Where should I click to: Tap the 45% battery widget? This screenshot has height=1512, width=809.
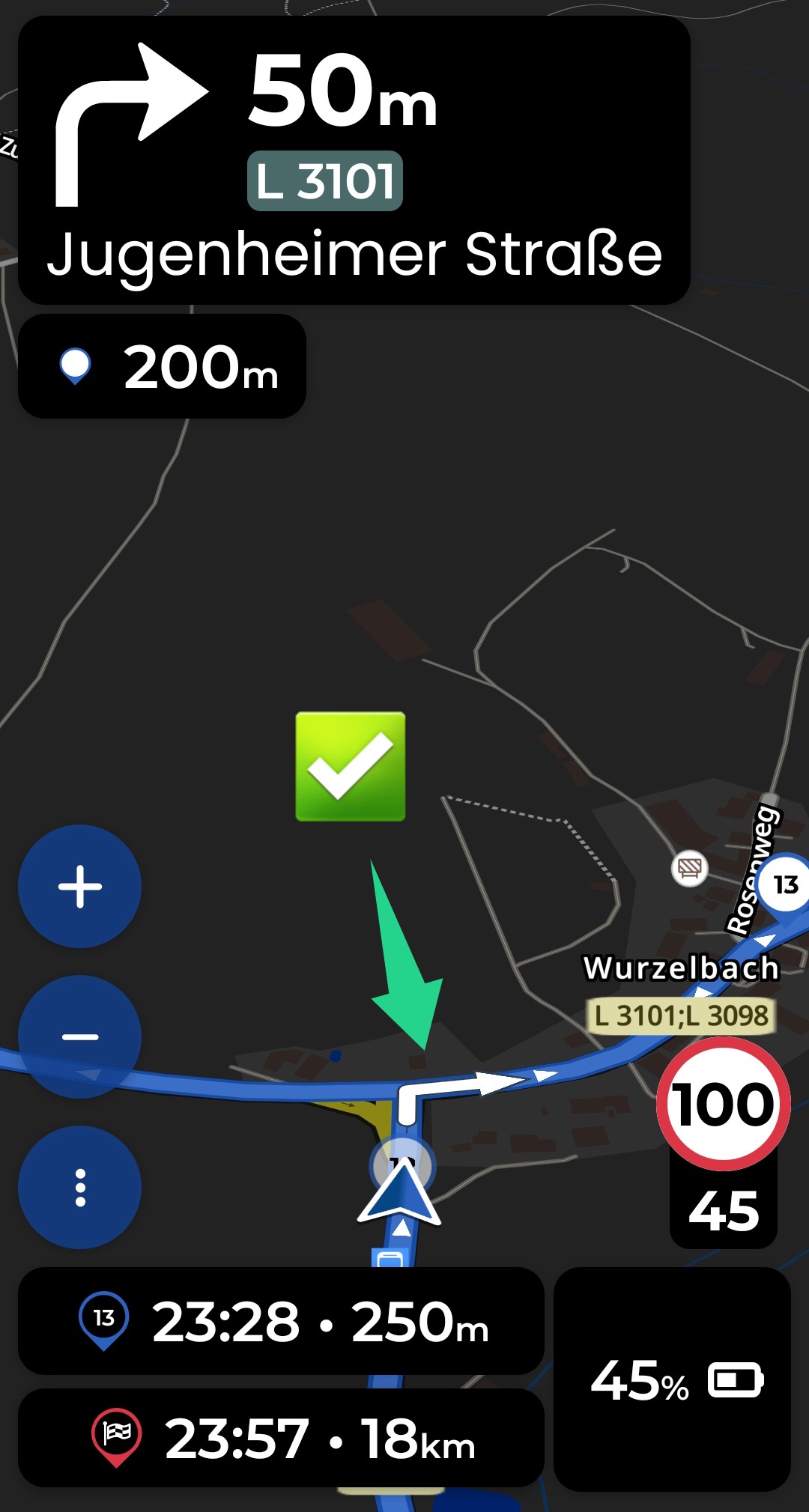[x=672, y=1379]
